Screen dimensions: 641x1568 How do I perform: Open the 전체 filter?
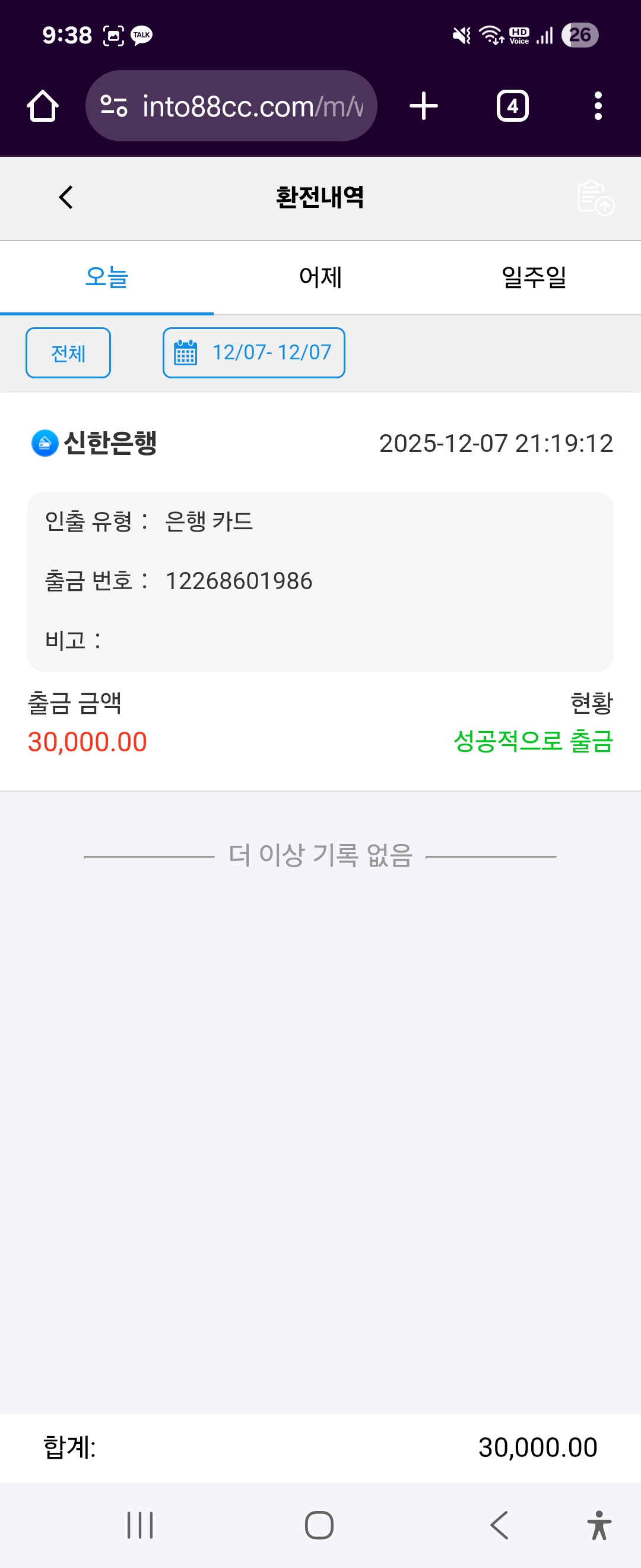68,353
